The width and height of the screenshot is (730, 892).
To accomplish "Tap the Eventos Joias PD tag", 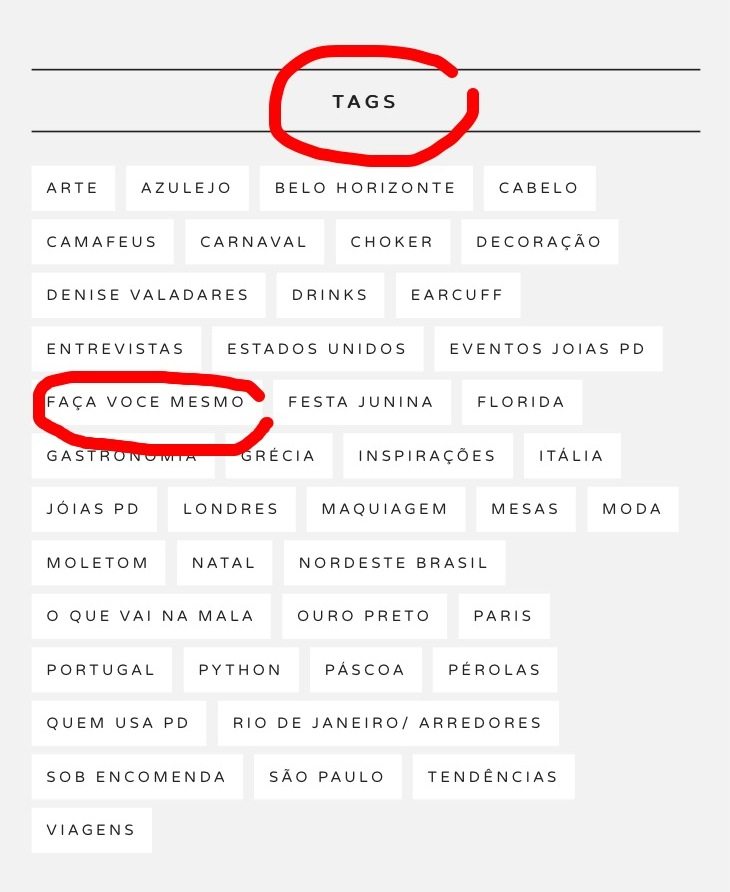I will pyautogui.click(x=548, y=349).
